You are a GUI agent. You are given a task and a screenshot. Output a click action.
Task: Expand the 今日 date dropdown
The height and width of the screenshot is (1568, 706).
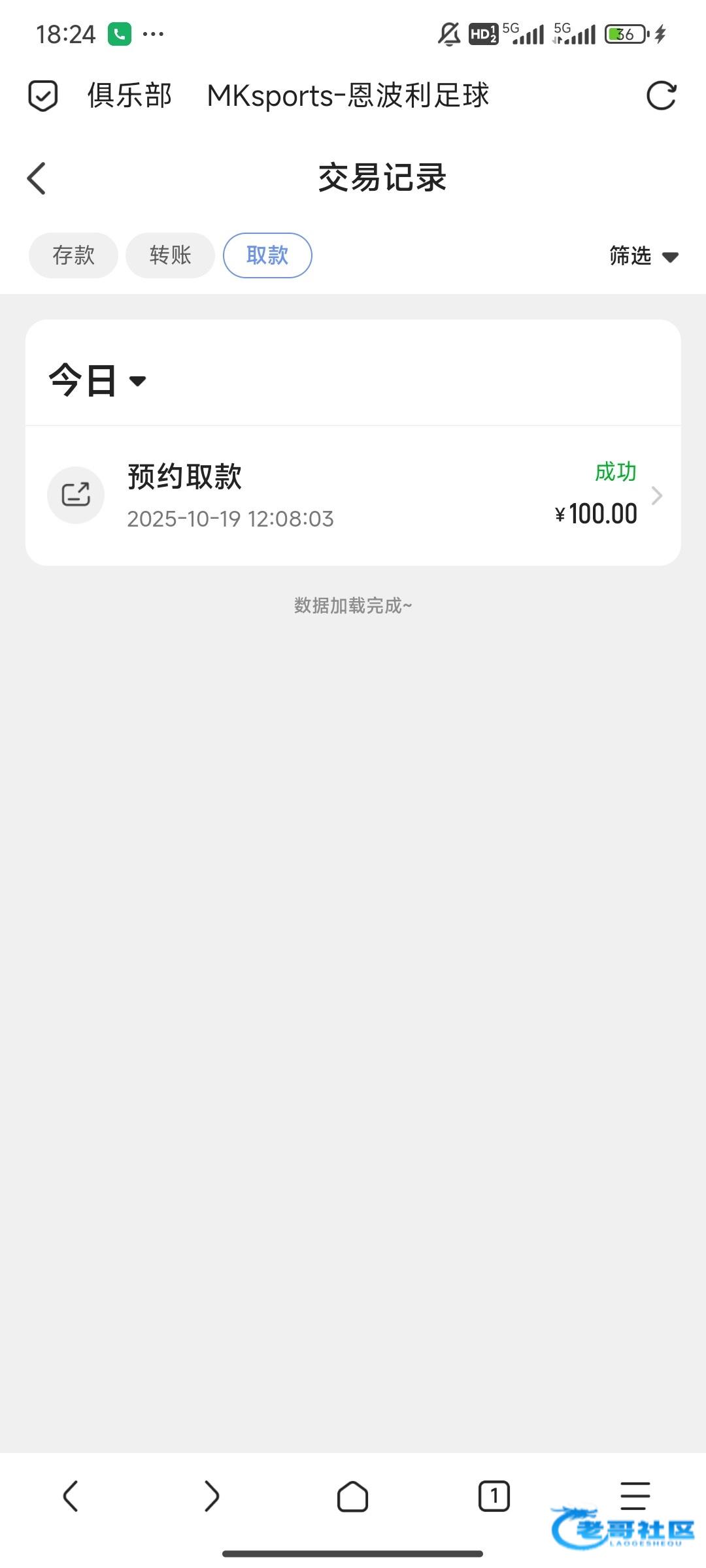[x=97, y=380]
